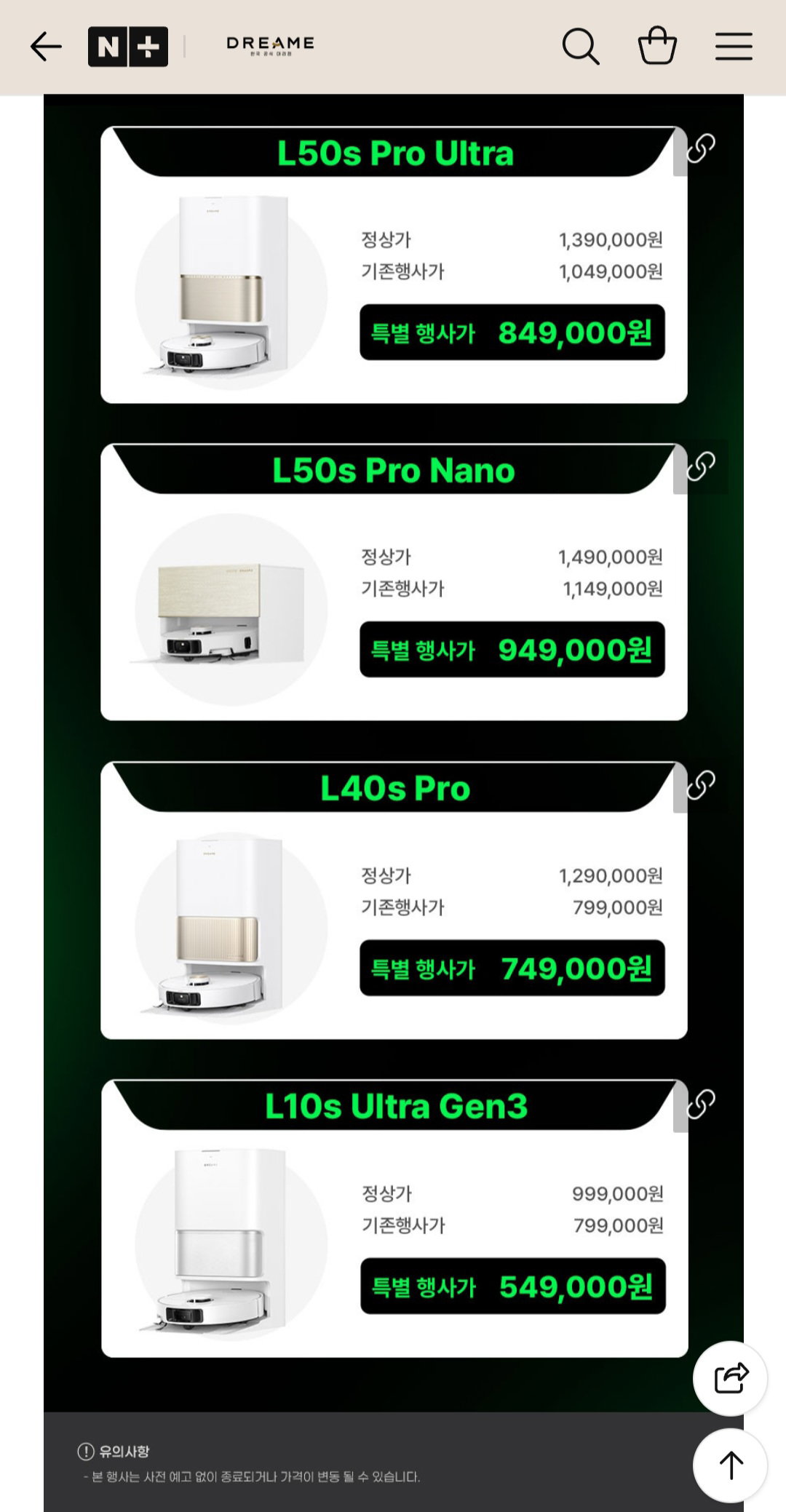Viewport: 786px width, 1512px height.
Task: Open the N+ home logo
Action: pyautogui.click(x=128, y=47)
